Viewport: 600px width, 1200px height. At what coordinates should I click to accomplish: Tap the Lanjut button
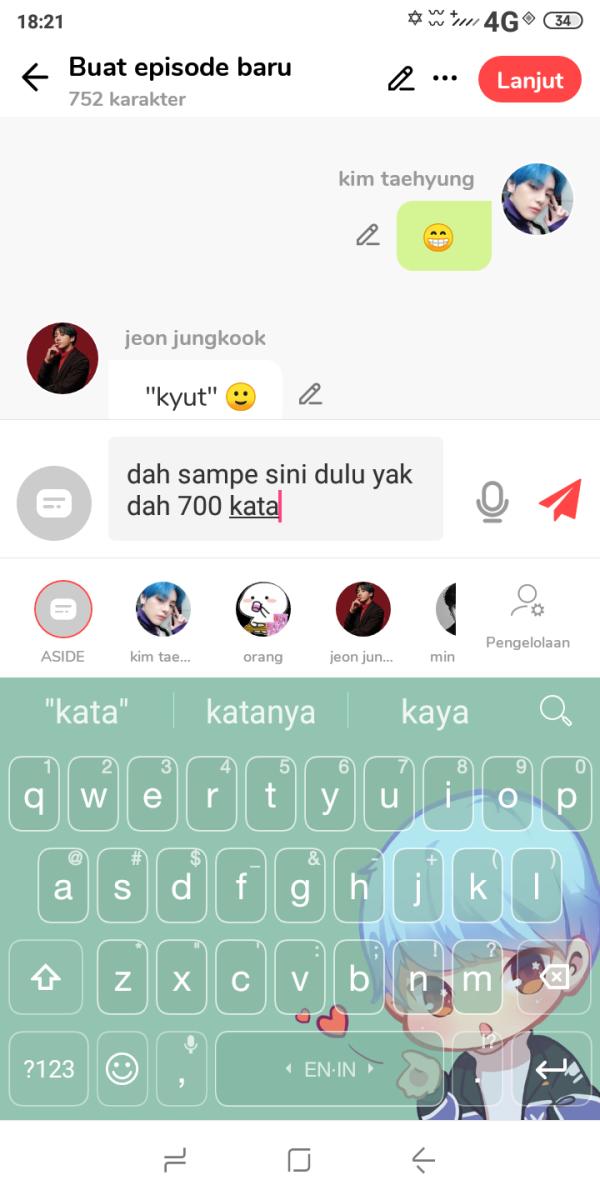click(529, 80)
